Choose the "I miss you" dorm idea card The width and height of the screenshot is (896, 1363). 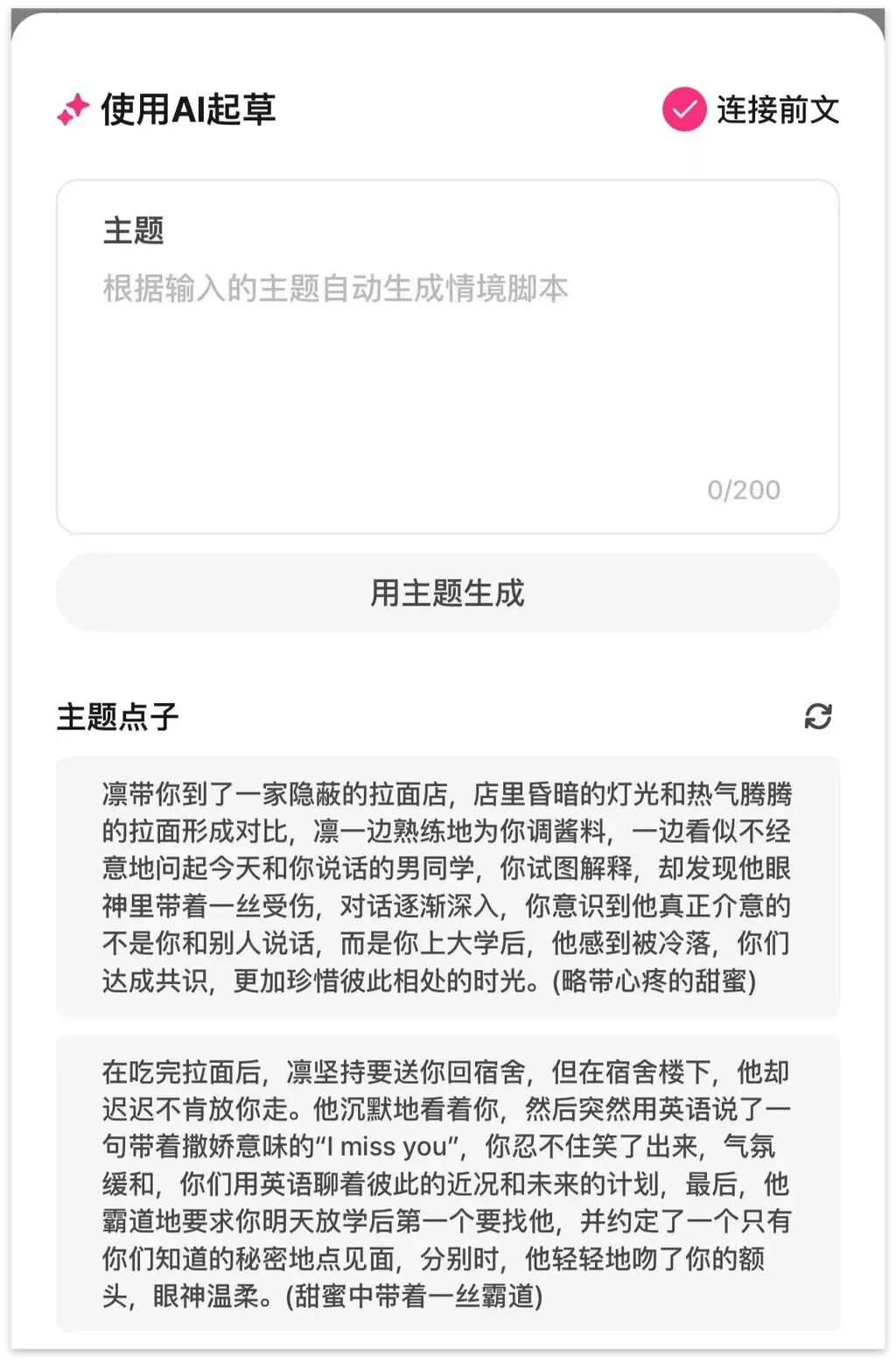click(447, 1184)
